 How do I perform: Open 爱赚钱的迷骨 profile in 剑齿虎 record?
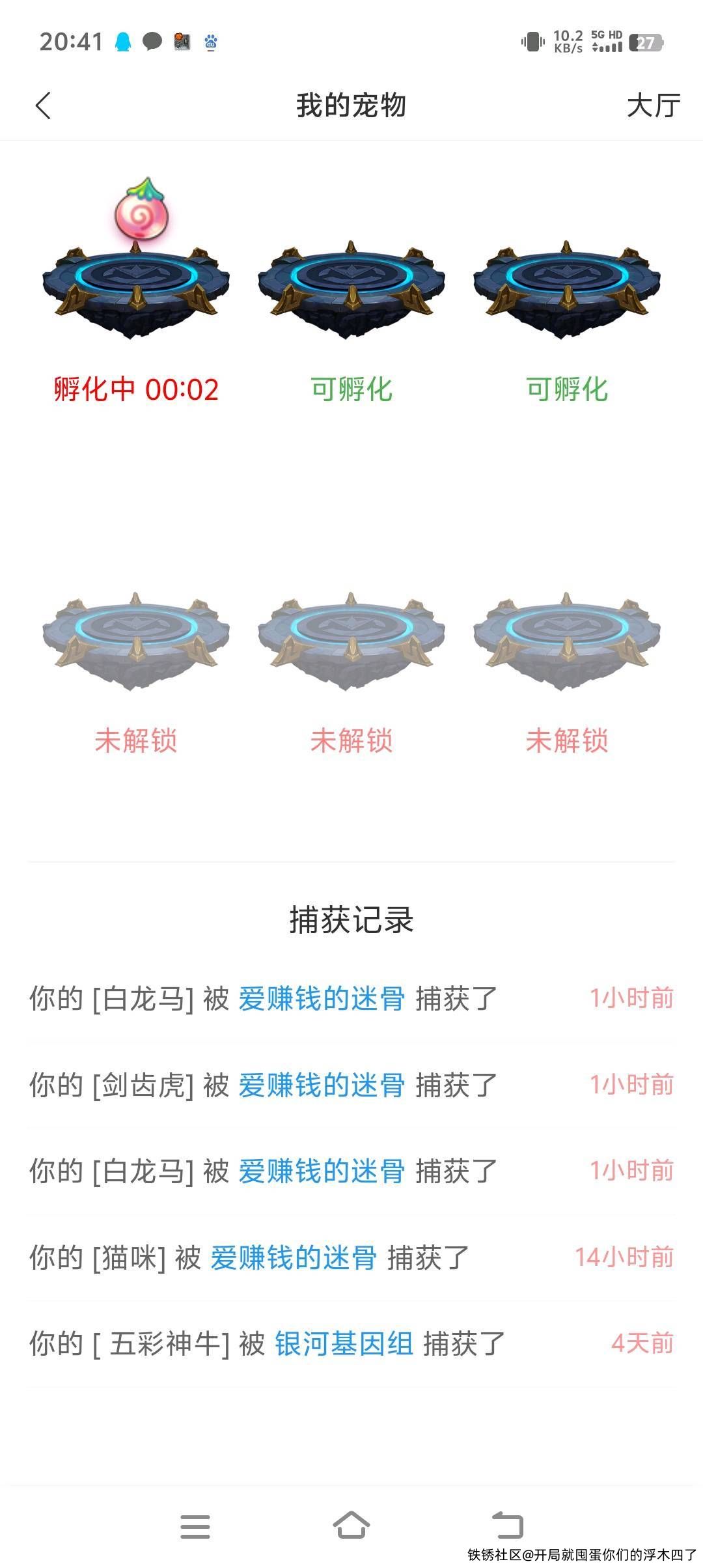point(322,1085)
